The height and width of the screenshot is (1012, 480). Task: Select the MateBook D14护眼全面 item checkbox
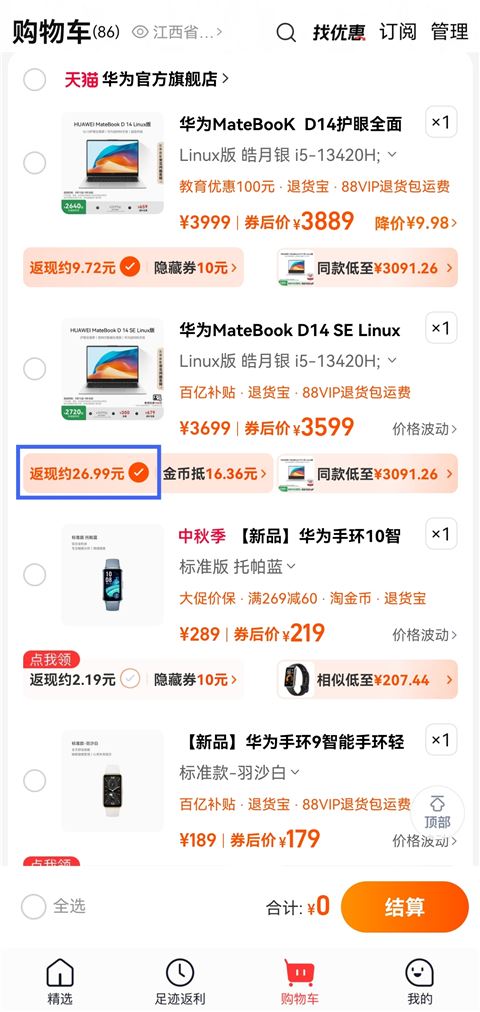click(35, 163)
